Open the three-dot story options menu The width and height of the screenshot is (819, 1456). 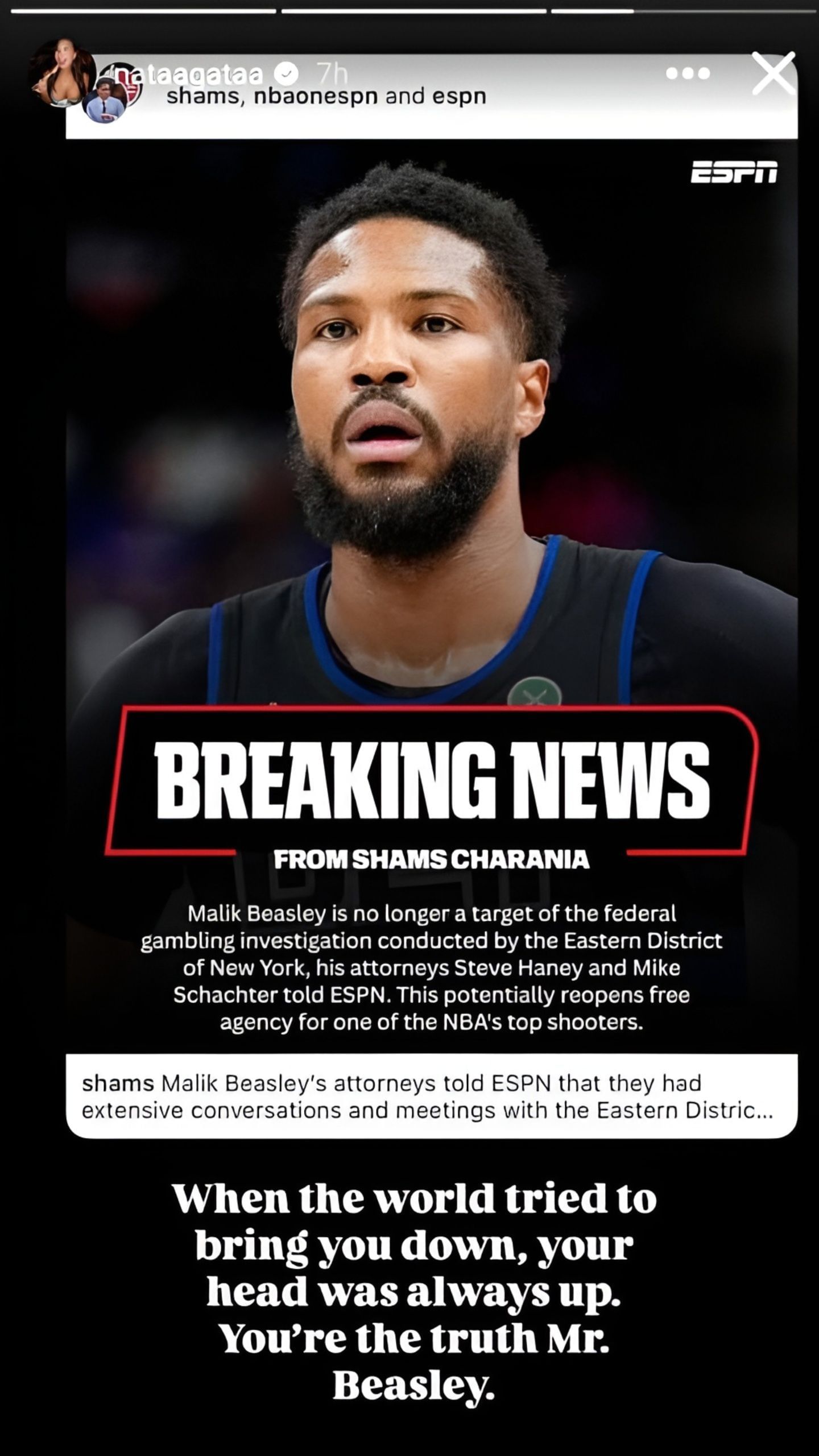point(688,73)
